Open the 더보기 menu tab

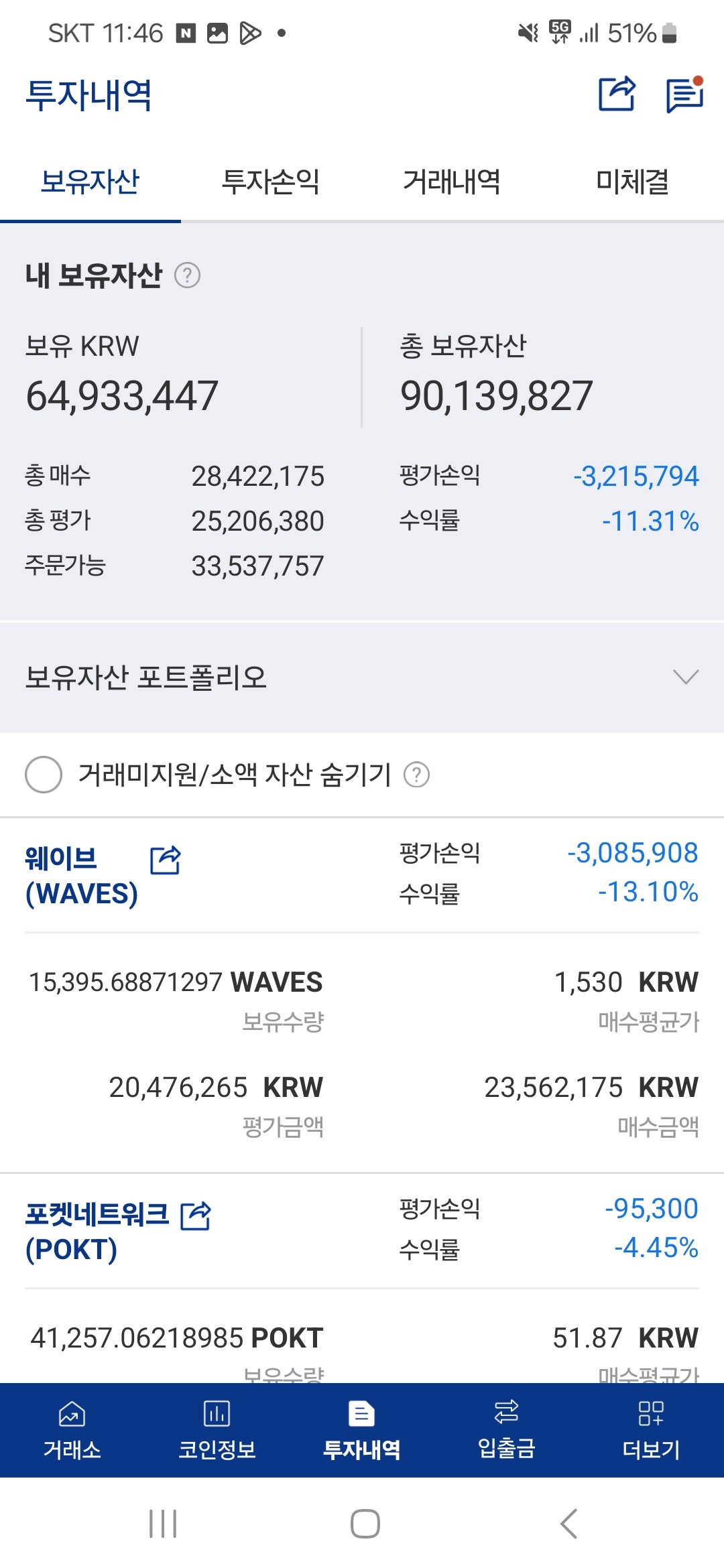pyautogui.click(x=652, y=1431)
